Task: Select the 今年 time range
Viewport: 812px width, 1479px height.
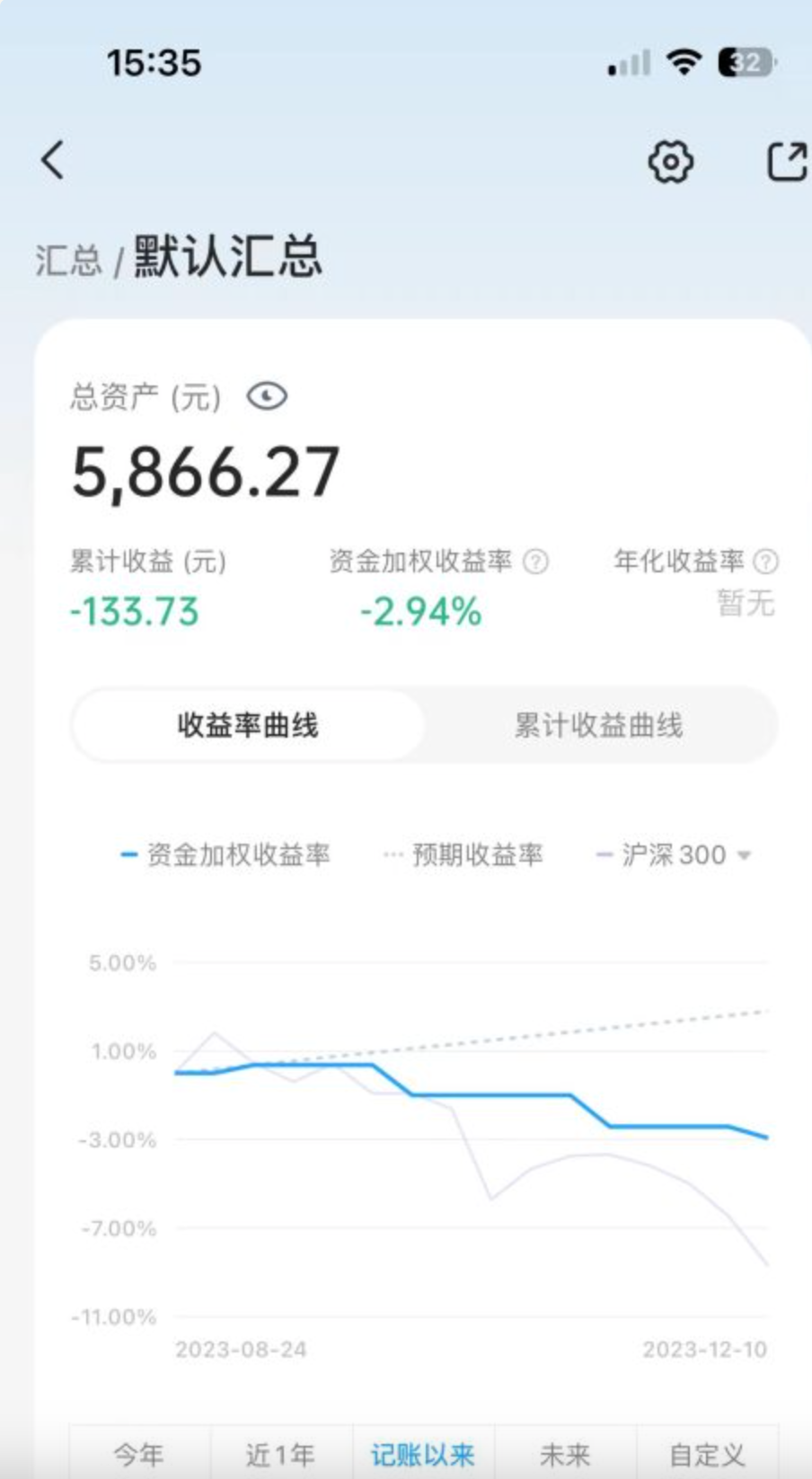Action: point(139,1454)
